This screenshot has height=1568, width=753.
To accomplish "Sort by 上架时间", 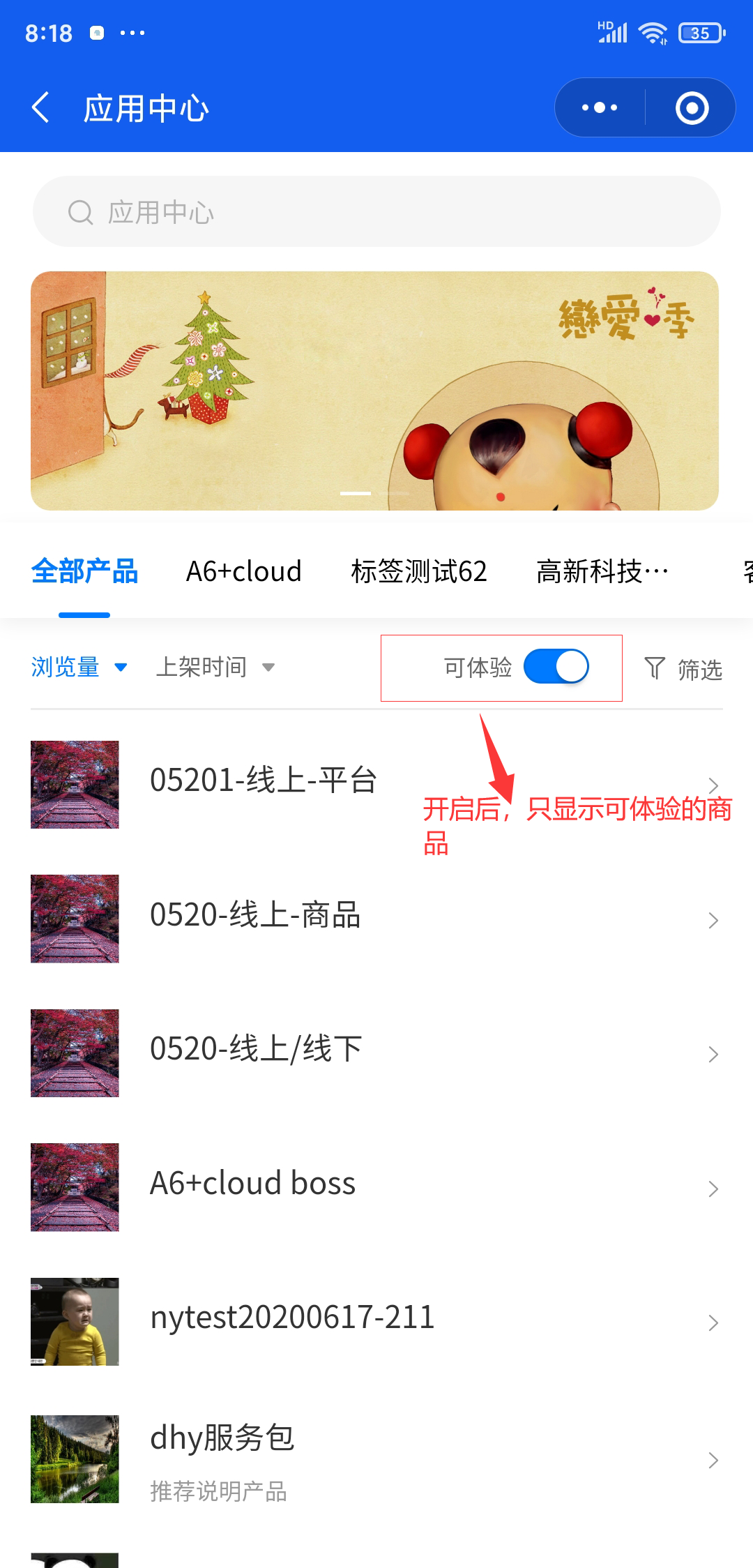I will [x=215, y=668].
